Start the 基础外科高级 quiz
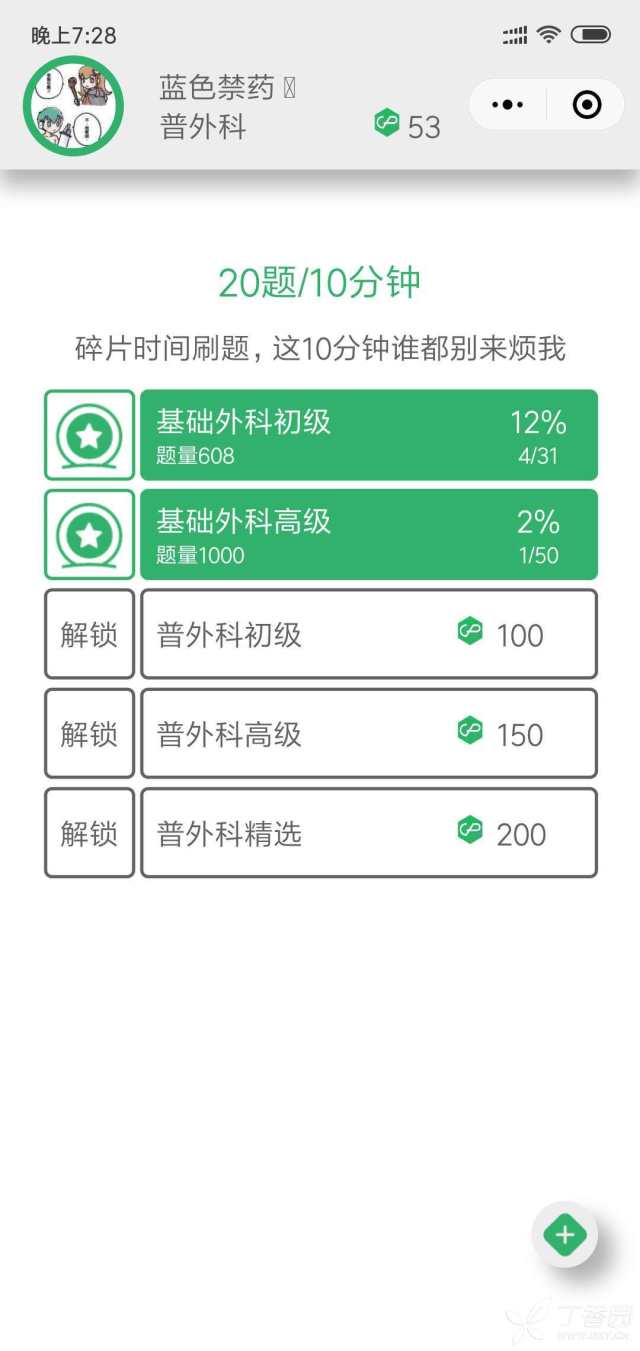The width and height of the screenshot is (640, 1351). tap(368, 534)
